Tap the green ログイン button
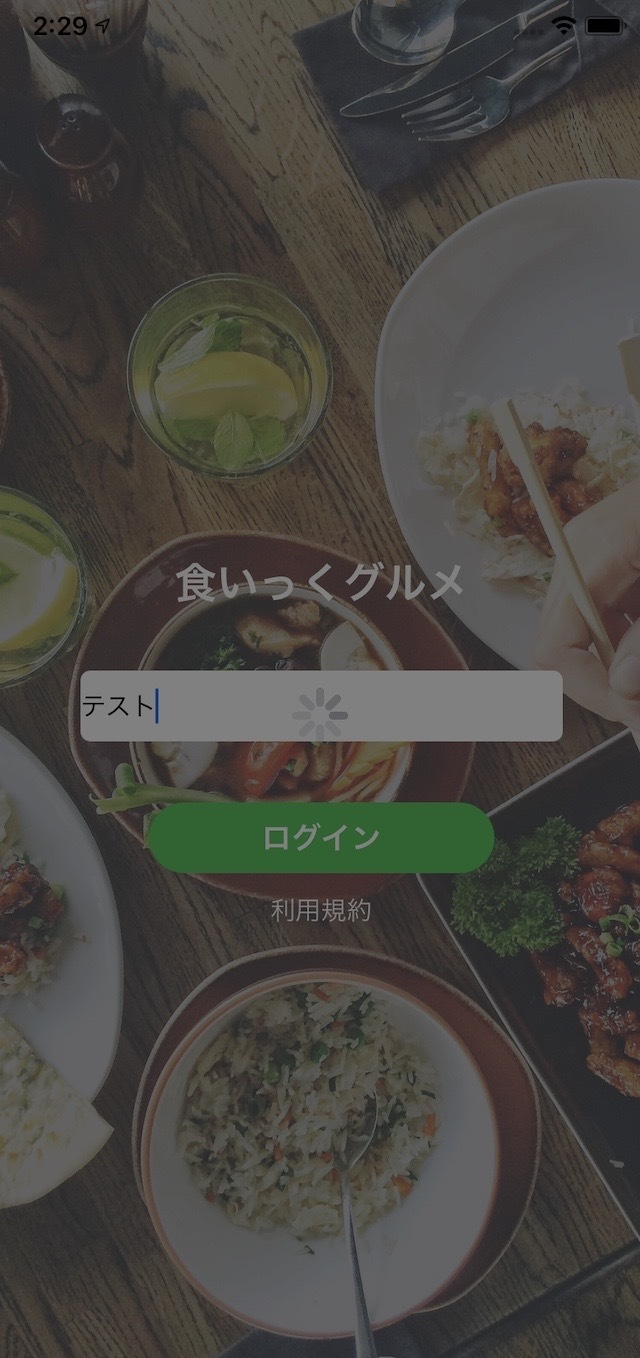 point(321,837)
